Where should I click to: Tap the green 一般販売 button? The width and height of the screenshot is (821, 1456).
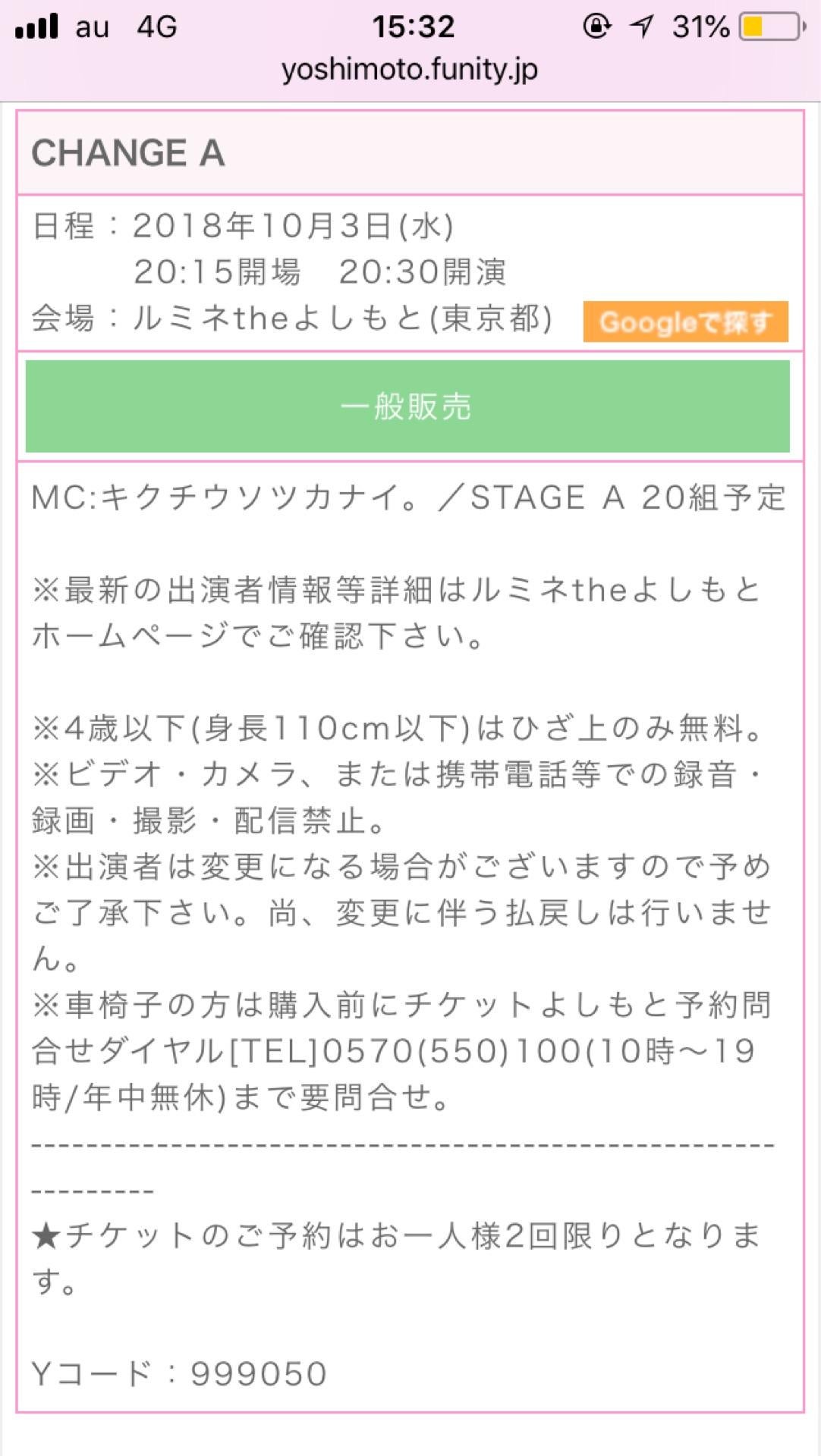(x=407, y=406)
